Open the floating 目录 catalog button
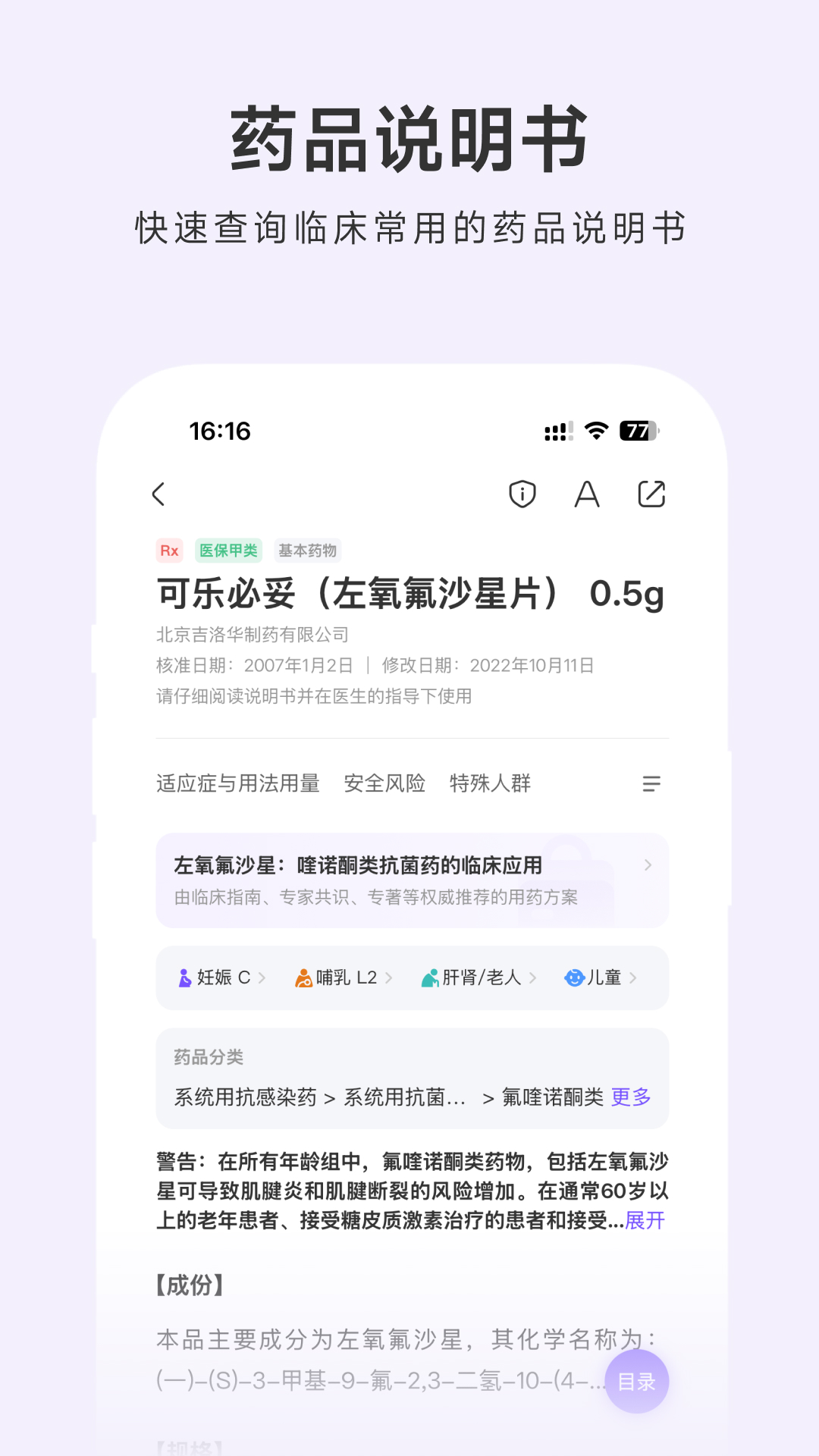 click(637, 1382)
